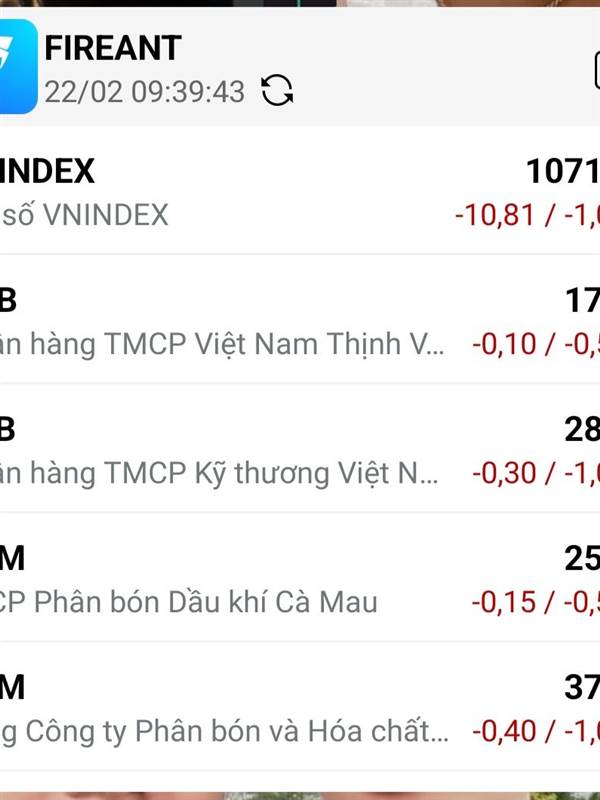This screenshot has height=800, width=600.
Task: Open the Việt Nam Thịnh Vượng bank stock
Action: 300,320
